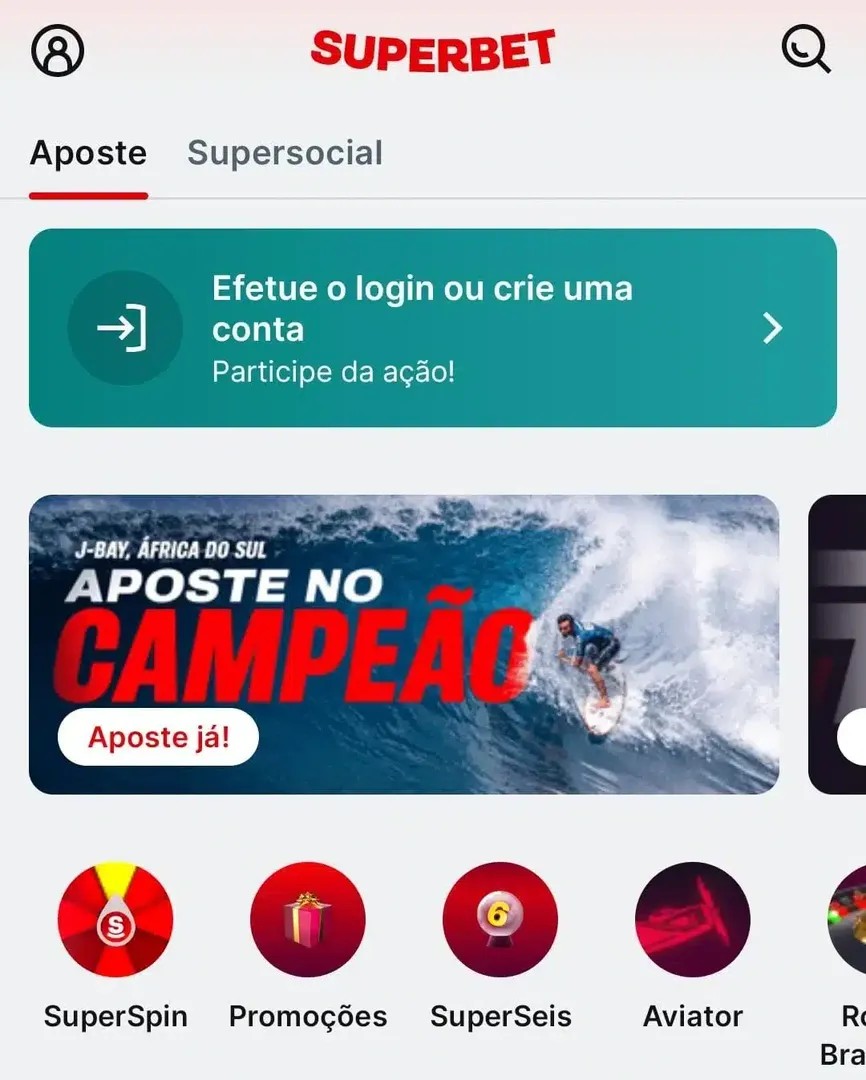
Task: Open the SuperSpin wheel game
Action: 115,918
